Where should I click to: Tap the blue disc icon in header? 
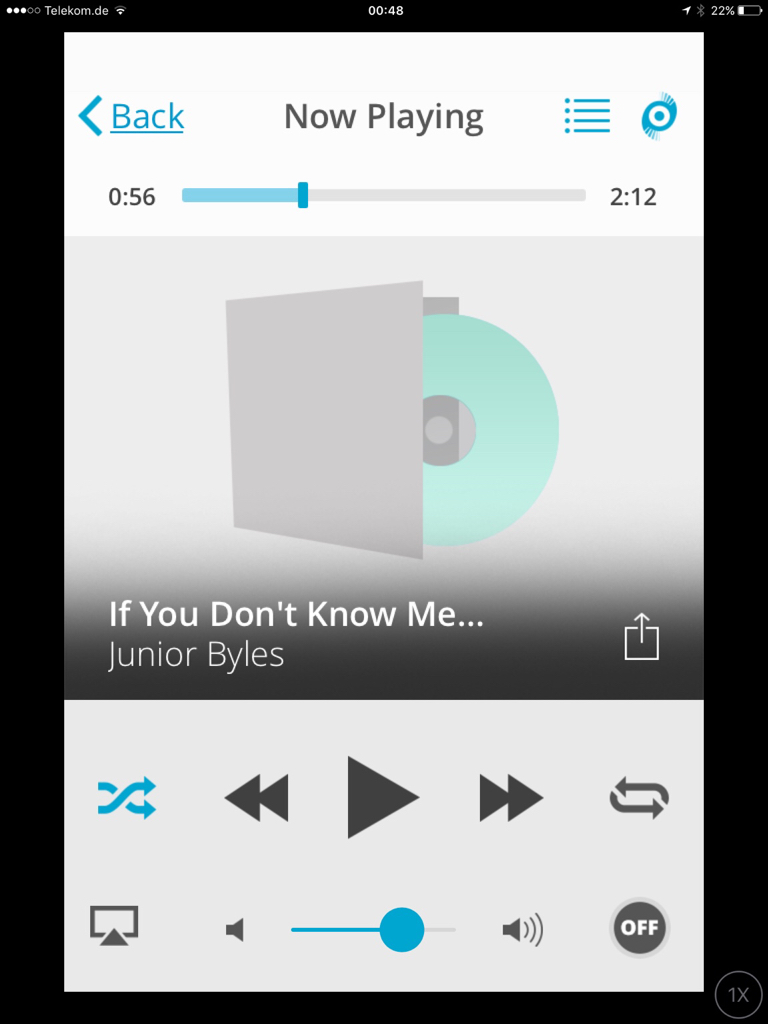tap(658, 116)
